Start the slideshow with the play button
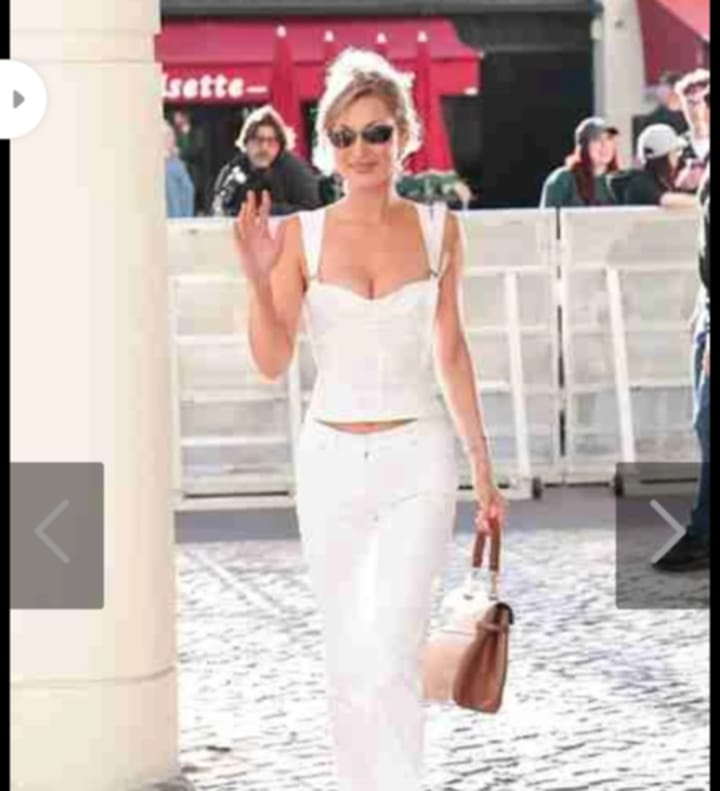This screenshot has height=791, width=720. click(x=18, y=99)
